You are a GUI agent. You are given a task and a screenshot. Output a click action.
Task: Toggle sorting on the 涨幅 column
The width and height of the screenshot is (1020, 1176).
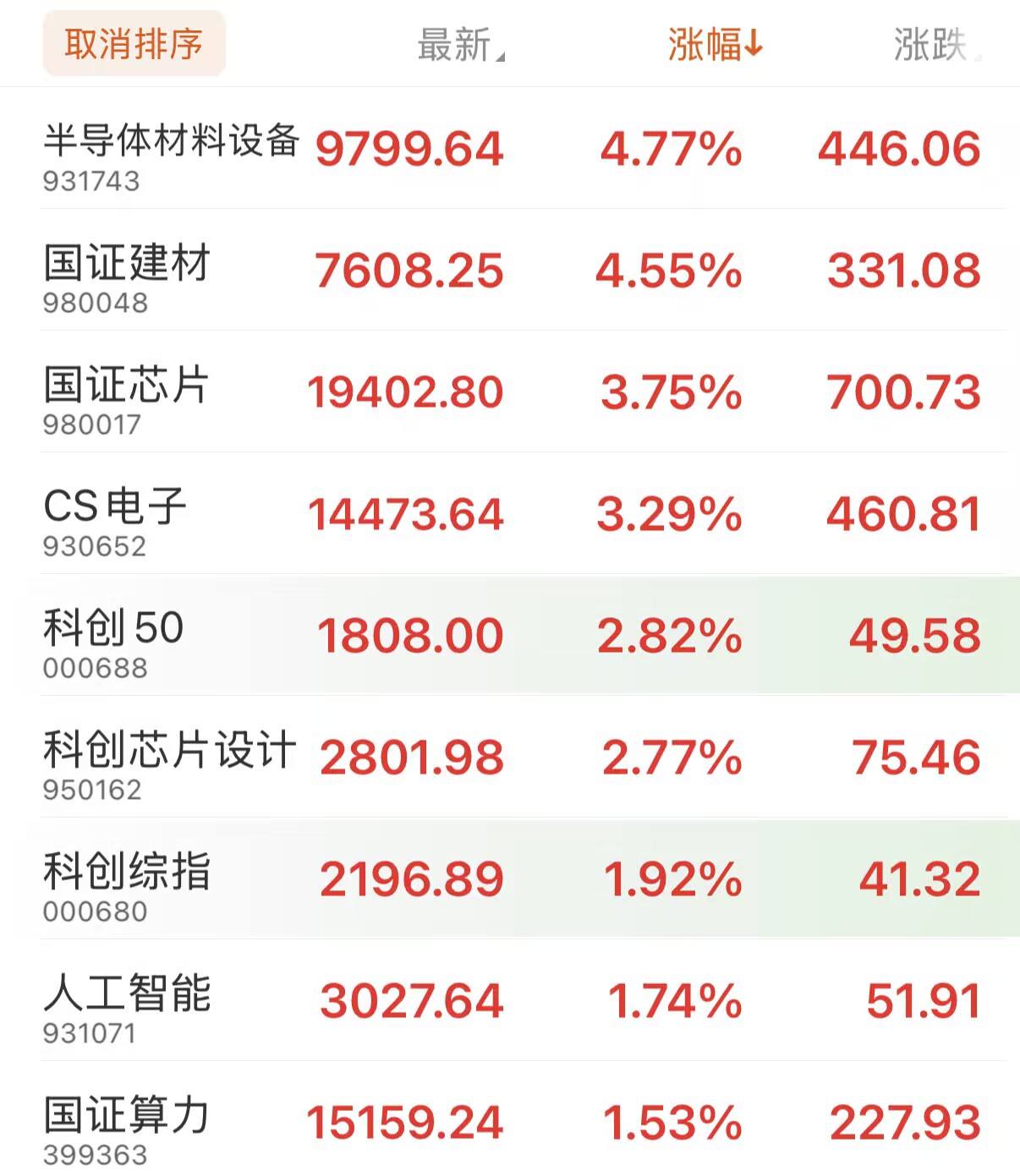click(716, 45)
